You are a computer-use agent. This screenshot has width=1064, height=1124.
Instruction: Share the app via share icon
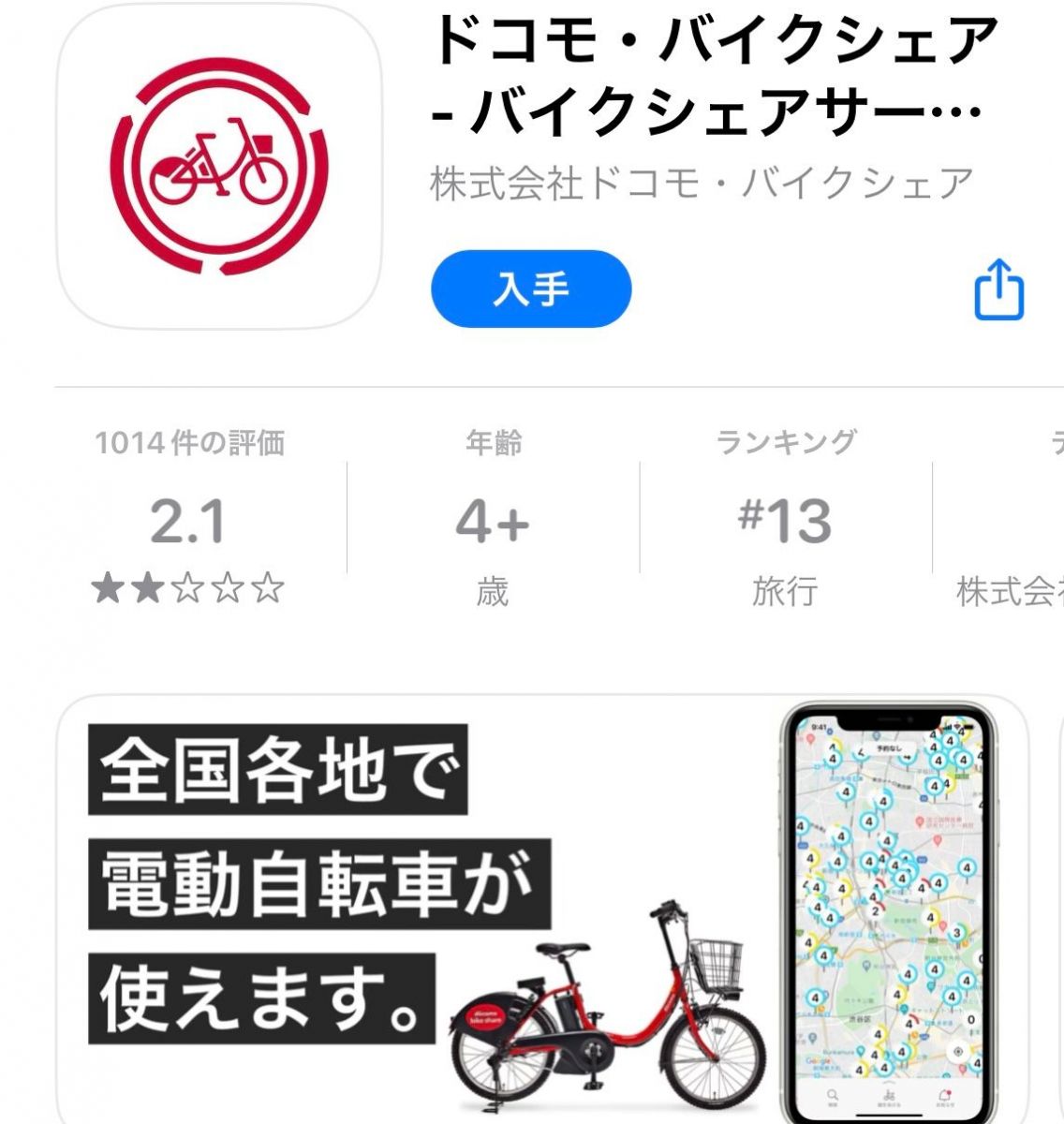coord(999,289)
